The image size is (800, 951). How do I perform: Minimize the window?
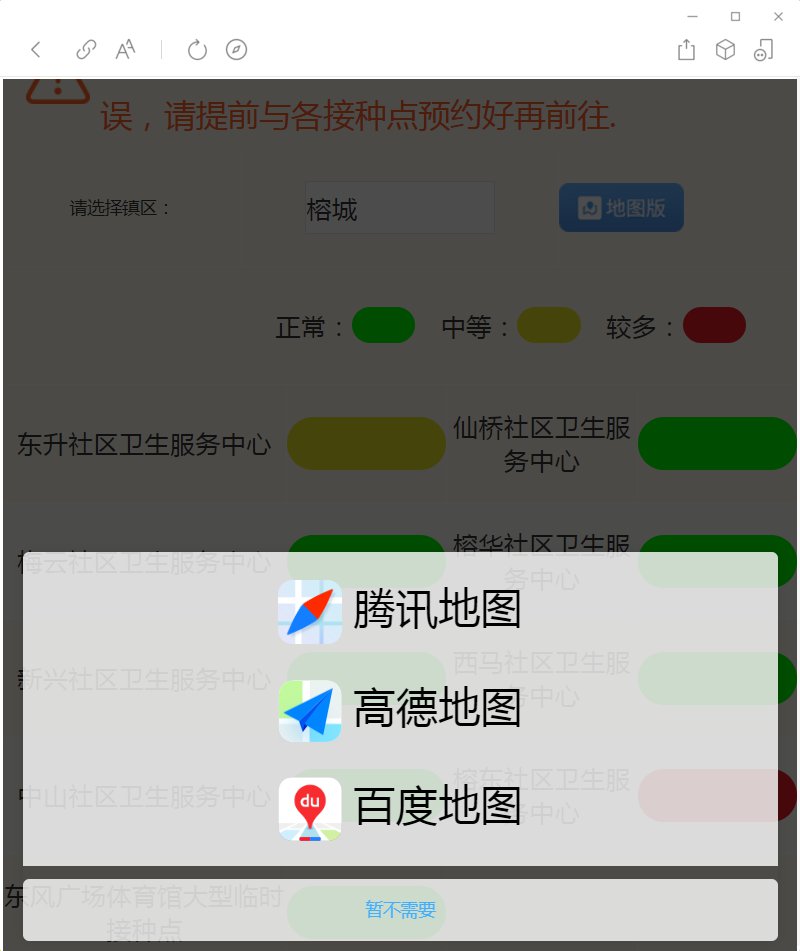click(692, 16)
